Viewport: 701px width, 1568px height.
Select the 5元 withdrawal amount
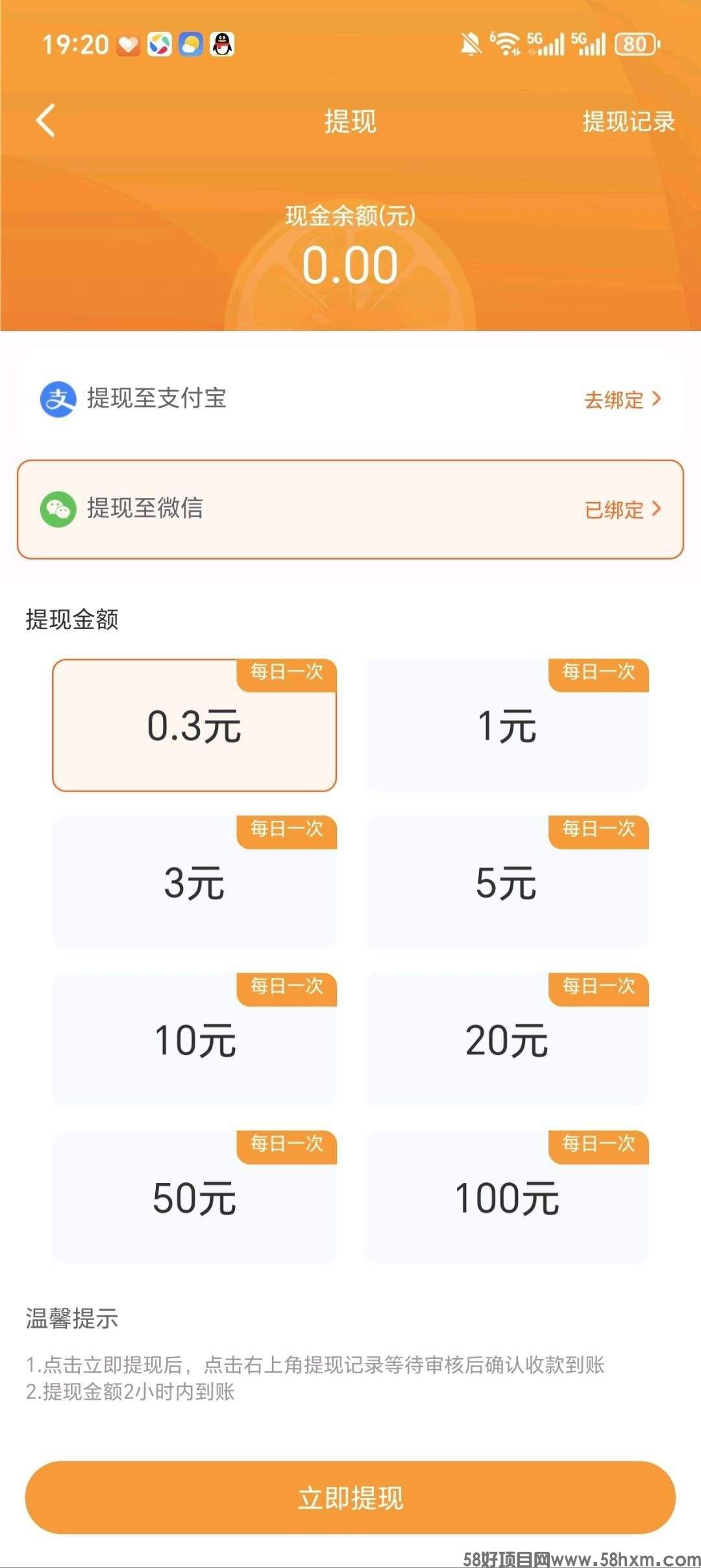(x=508, y=883)
